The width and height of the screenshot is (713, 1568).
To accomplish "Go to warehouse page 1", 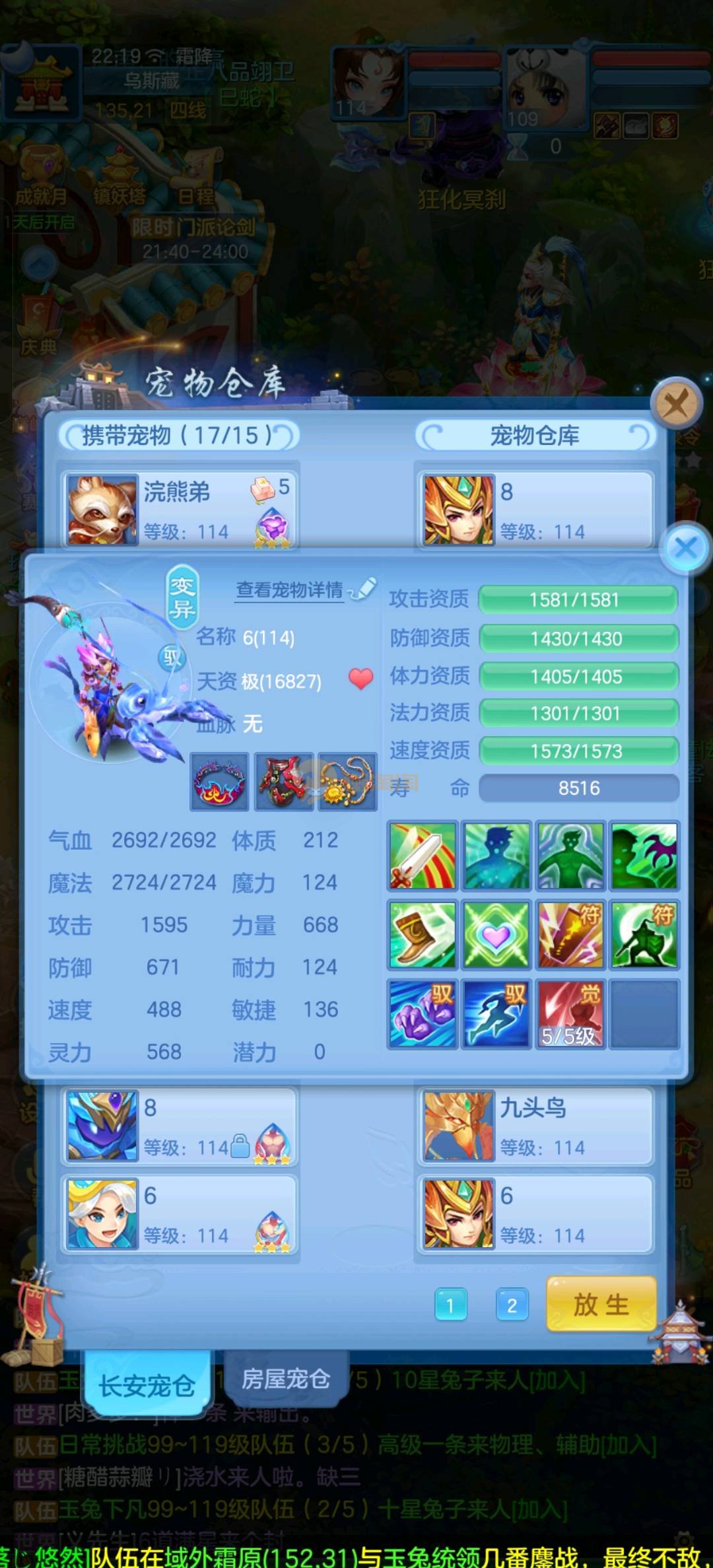I will pyautogui.click(x=450, y=1305).
